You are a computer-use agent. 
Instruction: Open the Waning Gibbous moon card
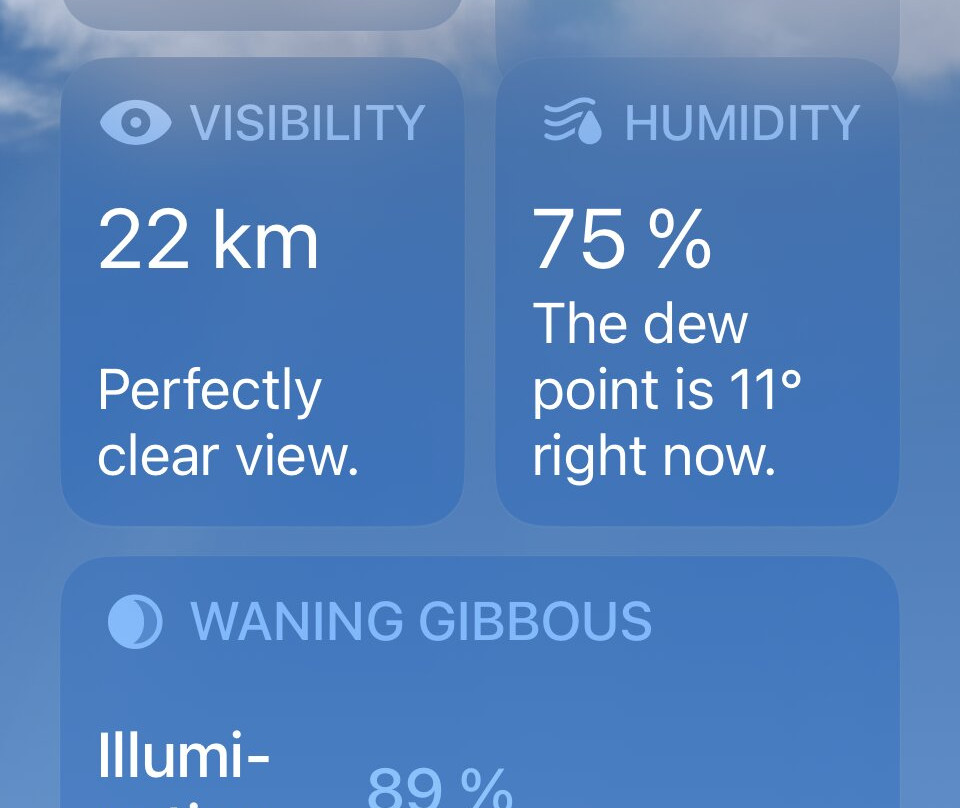[480, 680]
